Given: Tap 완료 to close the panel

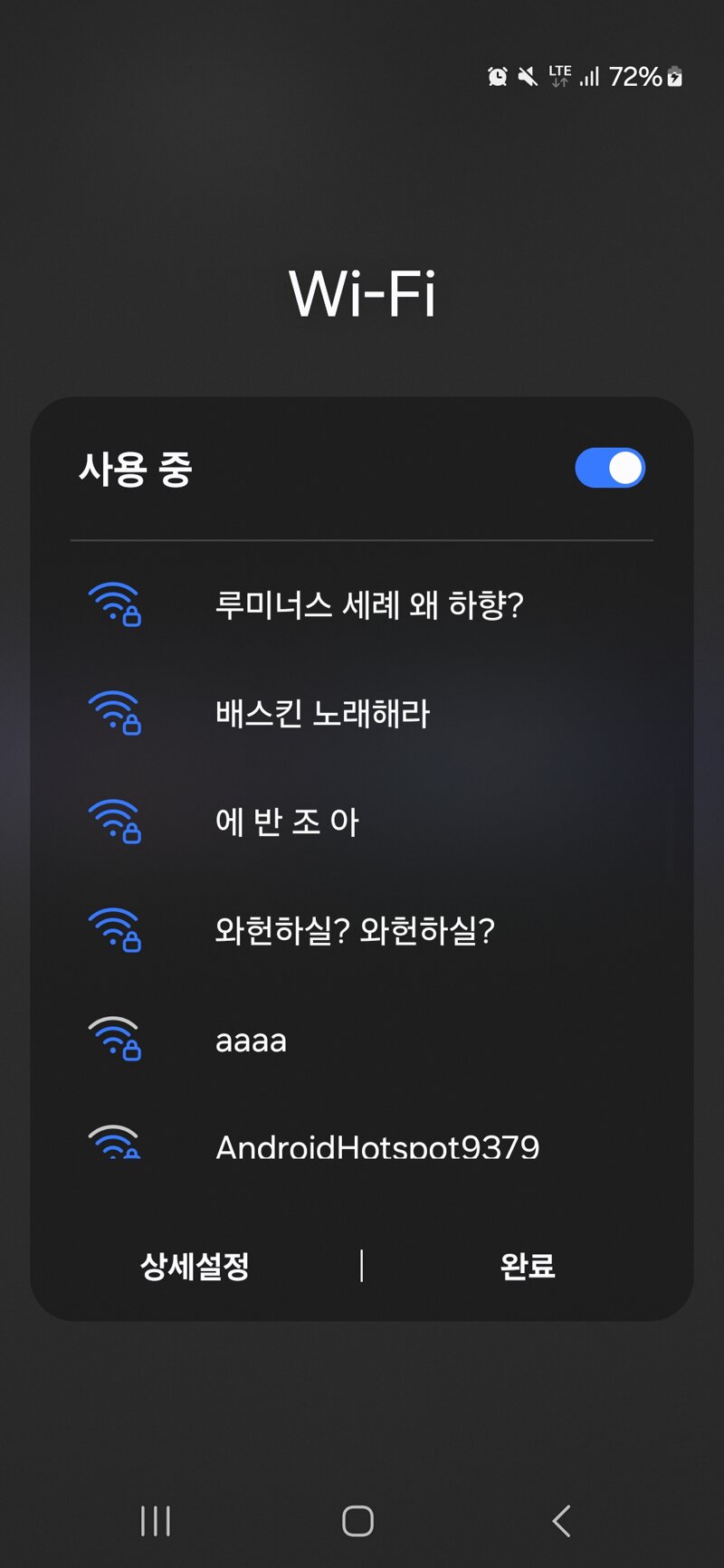Looking at the screenshot, I should click(528, 1266).
